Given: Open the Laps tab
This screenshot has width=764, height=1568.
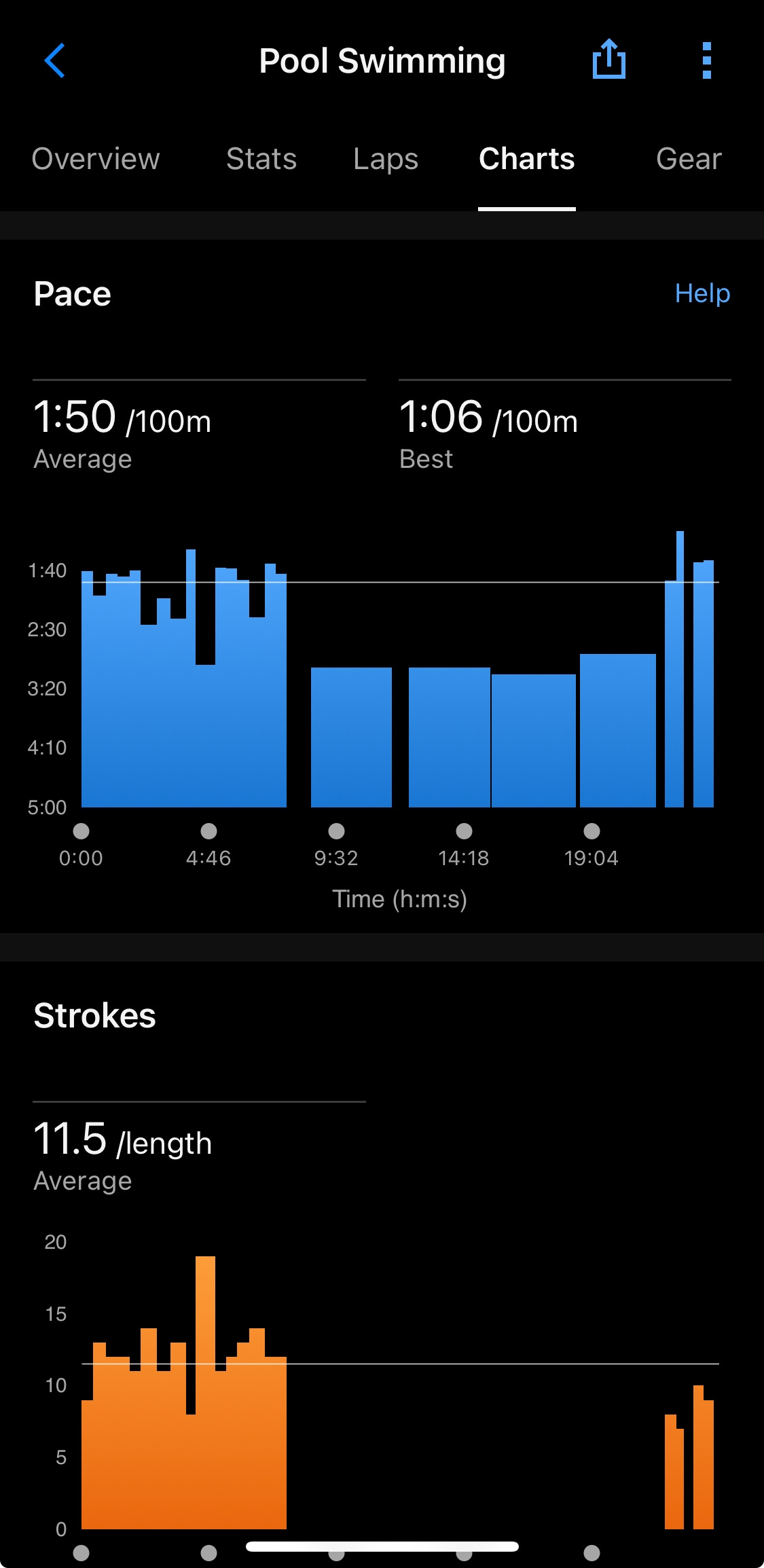Looking at the screenshot, I should (x=386, y=159).
